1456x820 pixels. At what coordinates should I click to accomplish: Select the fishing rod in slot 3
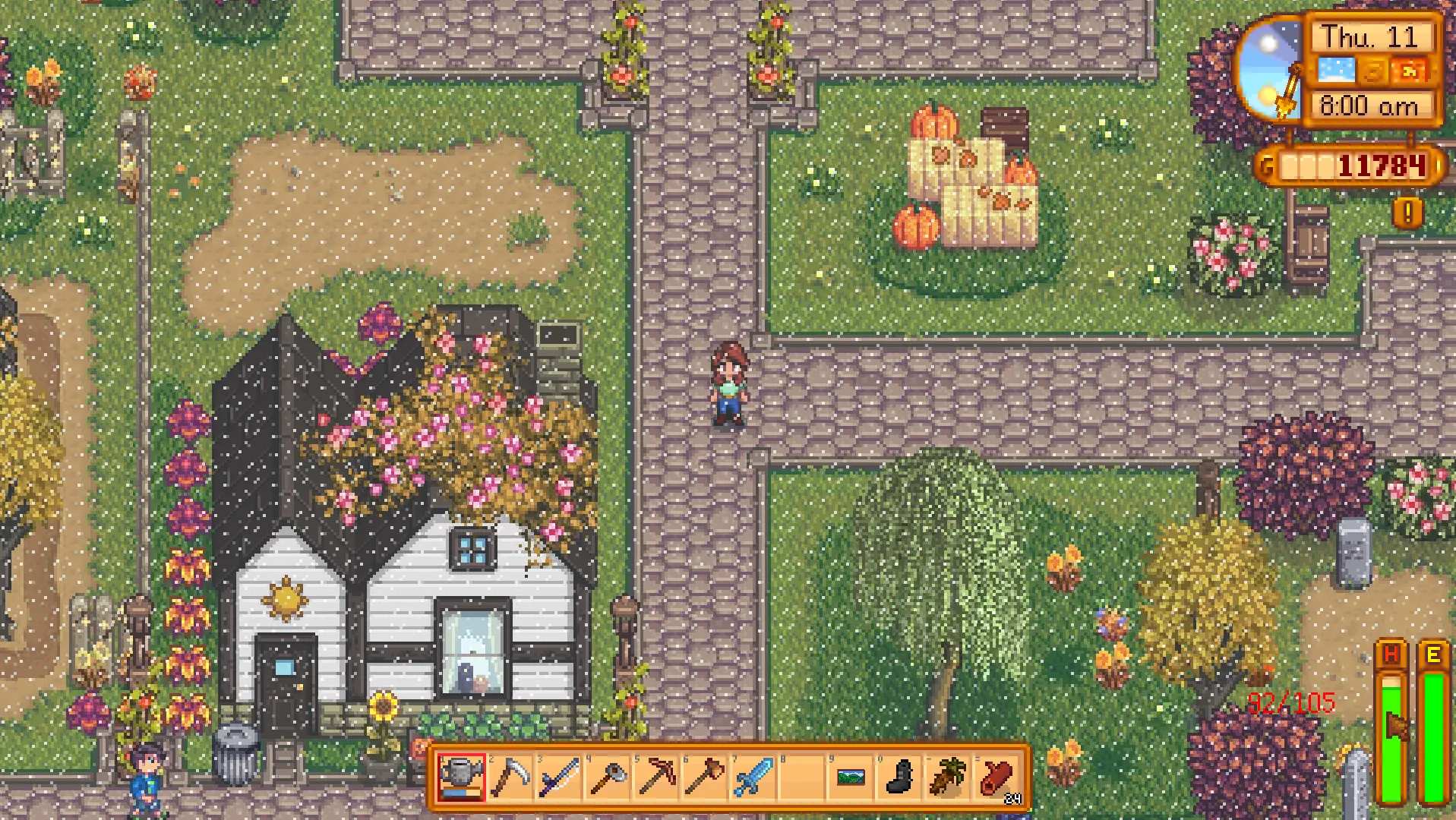[x=559, y=777]
